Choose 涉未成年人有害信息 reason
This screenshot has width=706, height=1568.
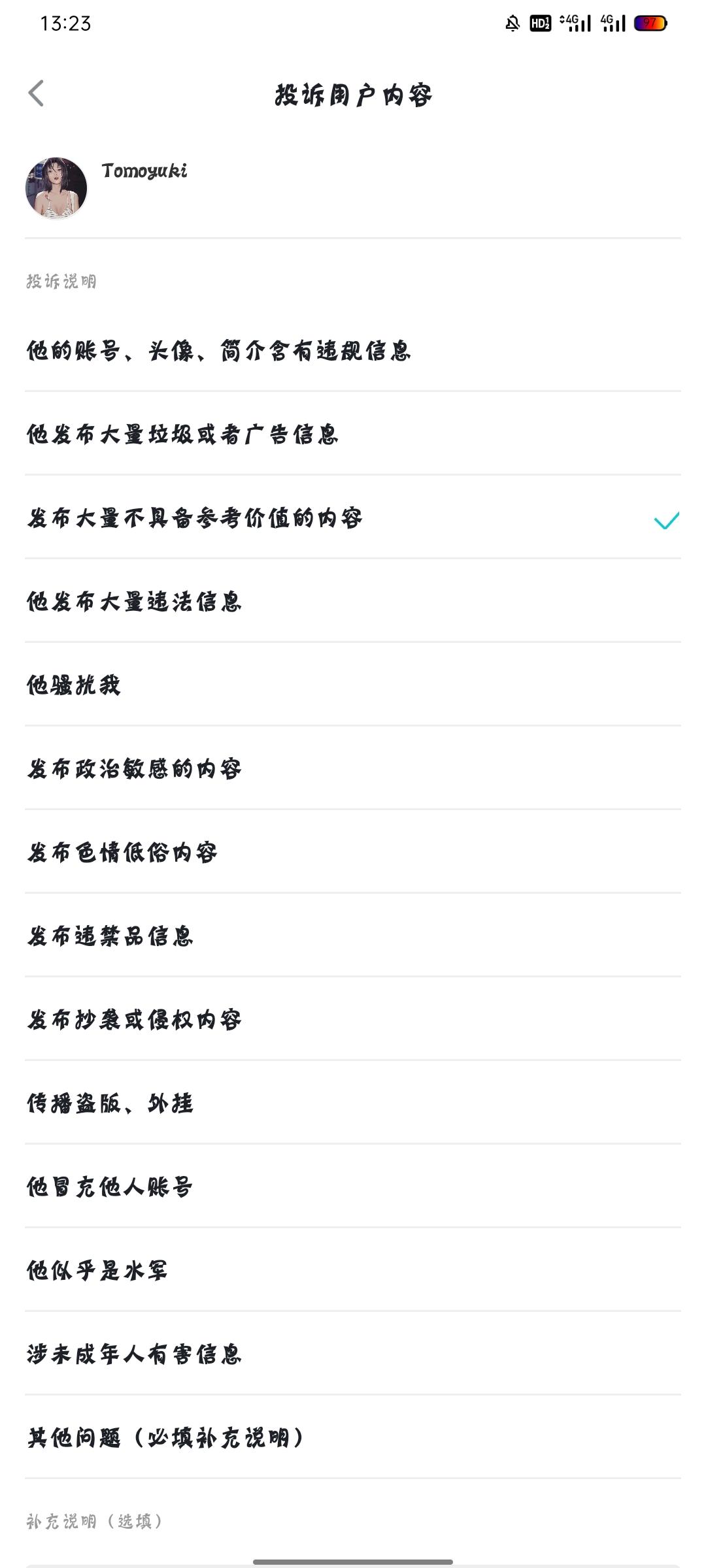tap(353, 1354)
